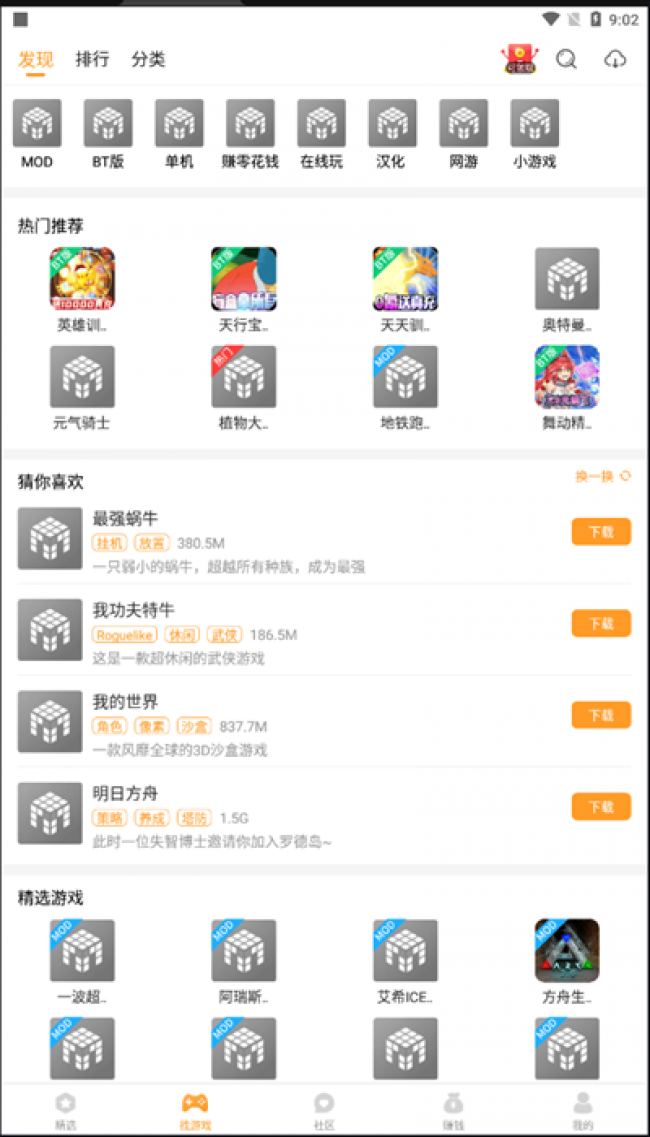
Task: Download 我功夫特牛
Action: click(x=601, y=623)
